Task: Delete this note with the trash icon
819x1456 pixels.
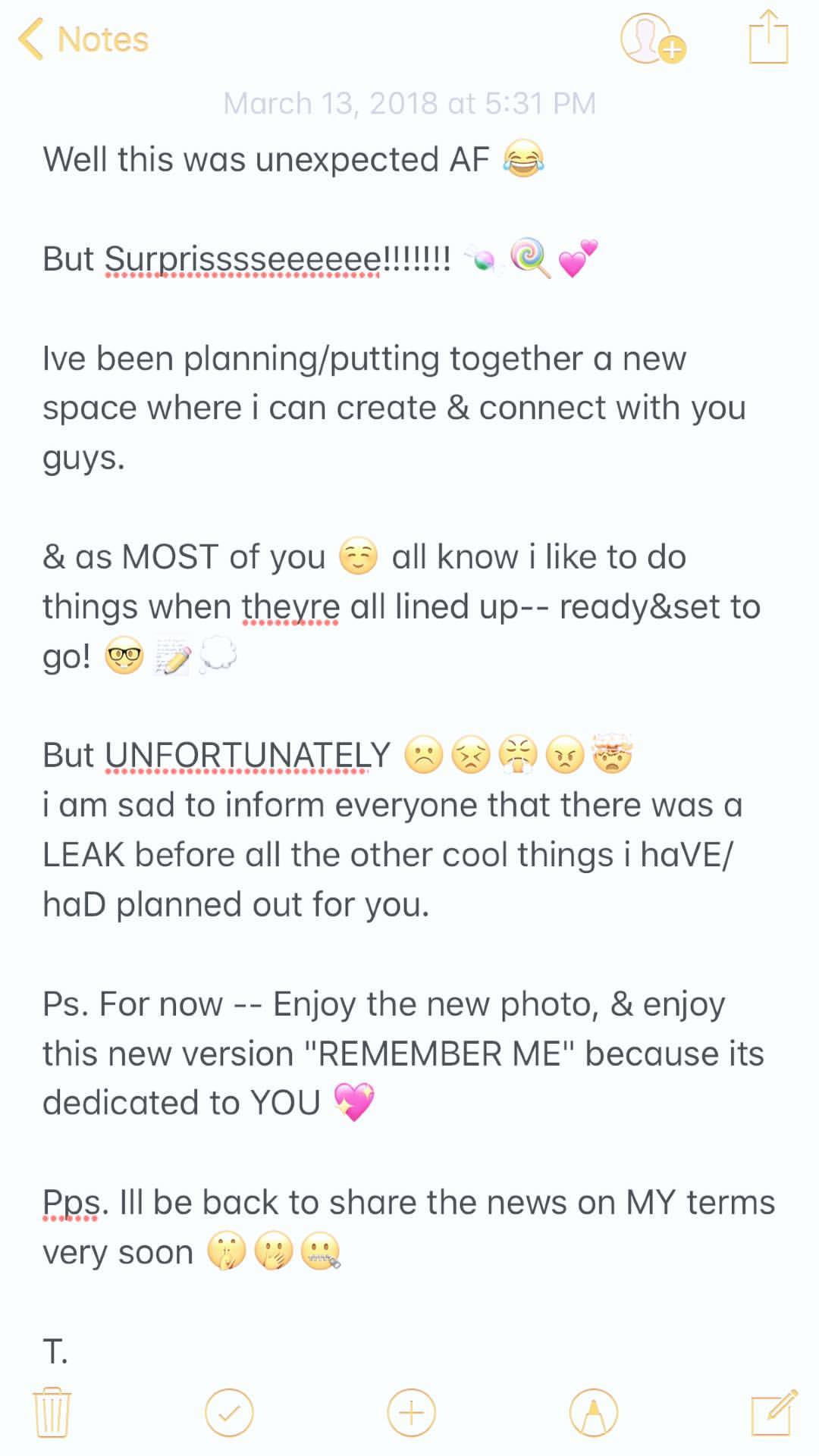Action: (52, 1412)
